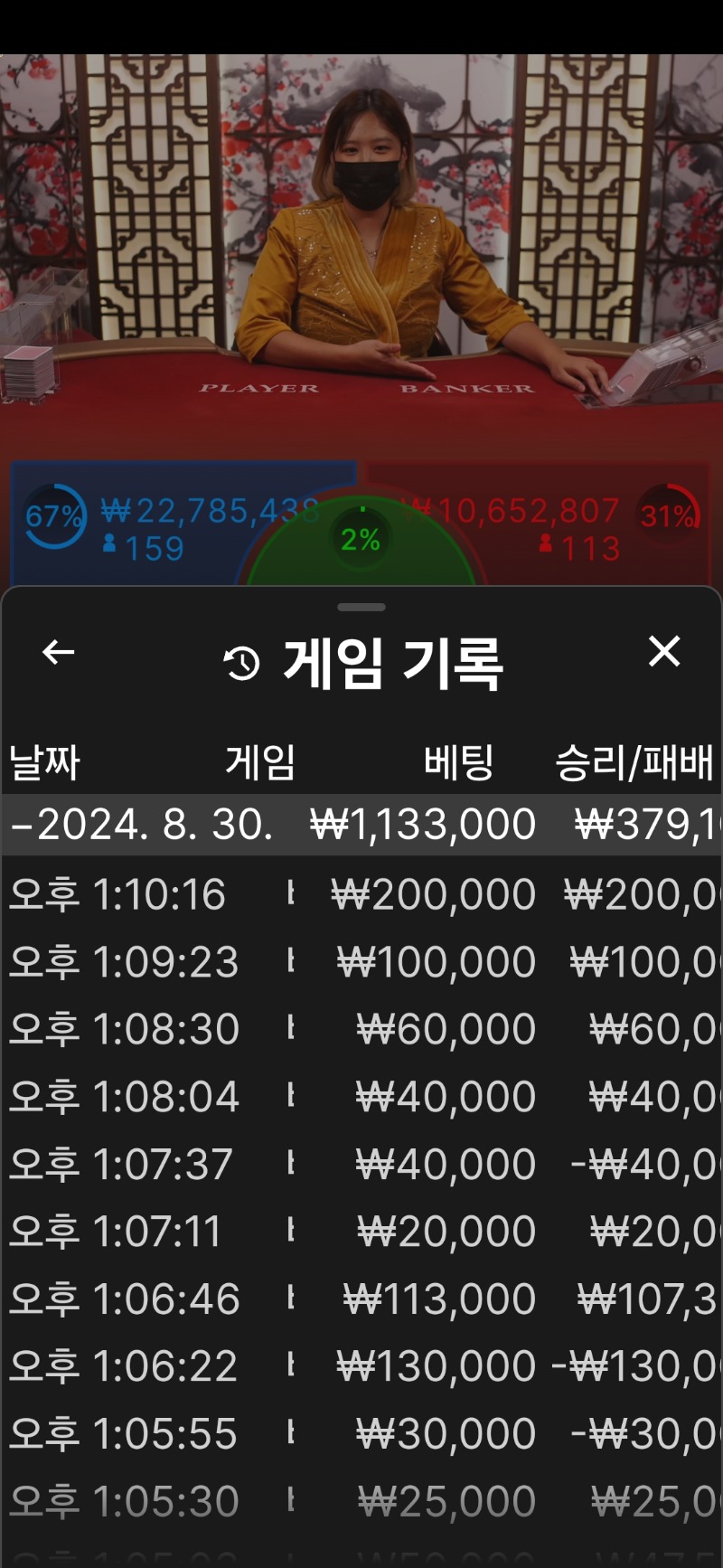Close the game history panel
Viewport: 723px width, 1568px height.
[664, 651]
